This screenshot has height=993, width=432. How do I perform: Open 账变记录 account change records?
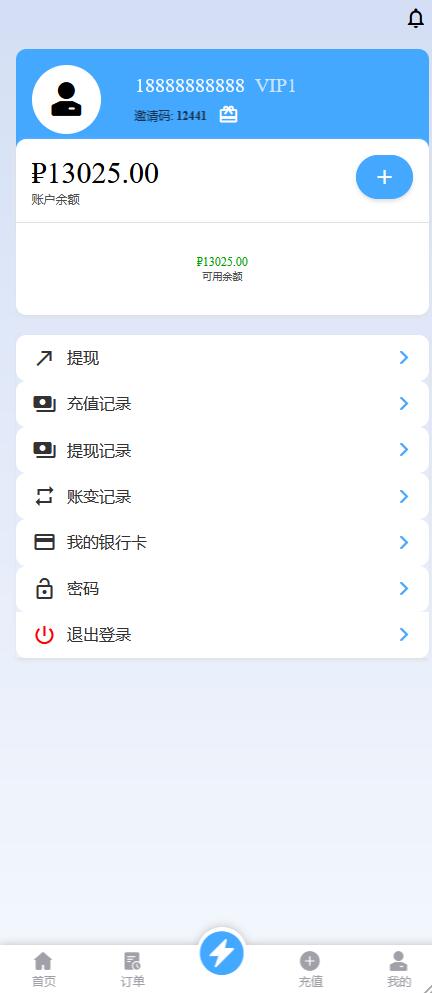point(222,496)
